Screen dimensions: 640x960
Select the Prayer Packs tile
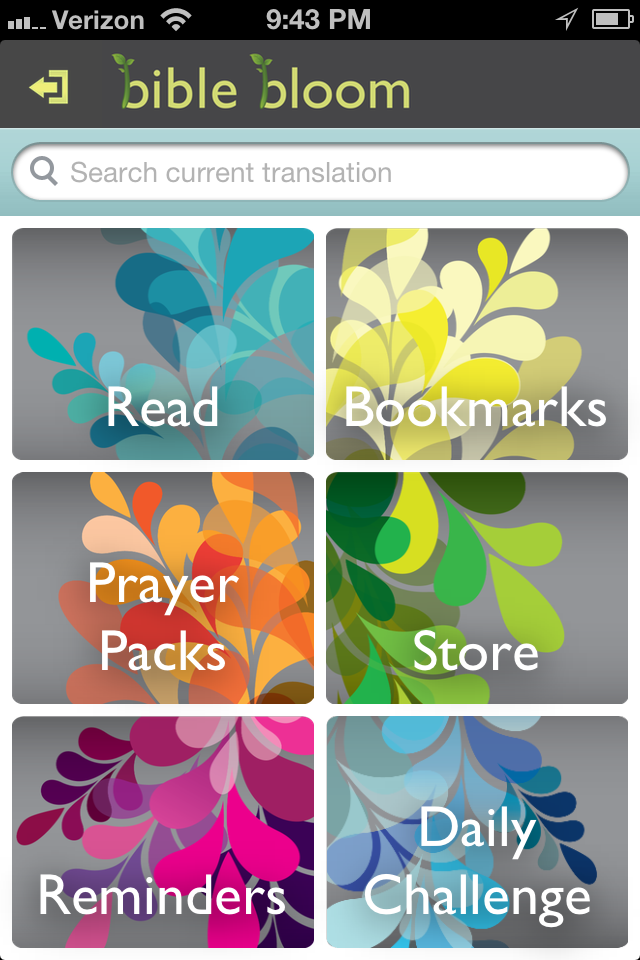[163, 588]
